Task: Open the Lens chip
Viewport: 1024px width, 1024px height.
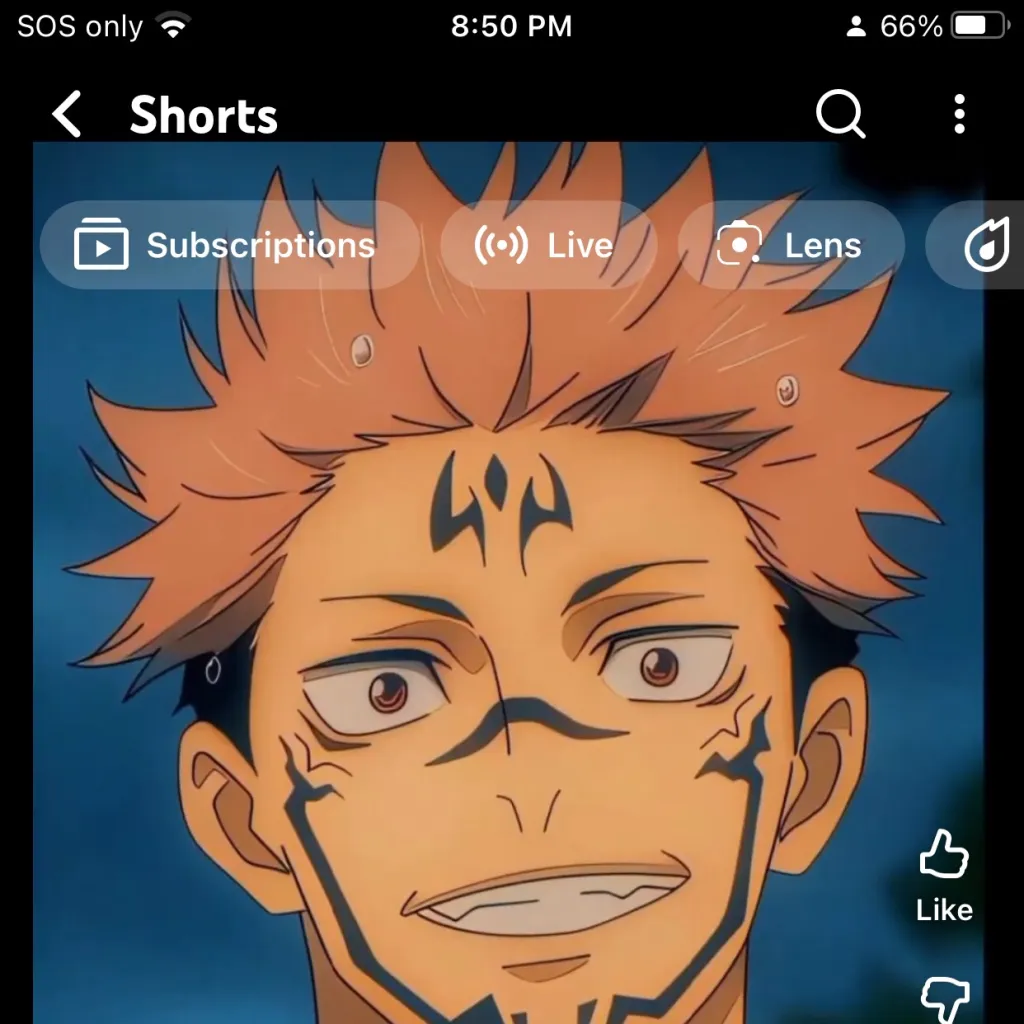Action: click(791, 245)
